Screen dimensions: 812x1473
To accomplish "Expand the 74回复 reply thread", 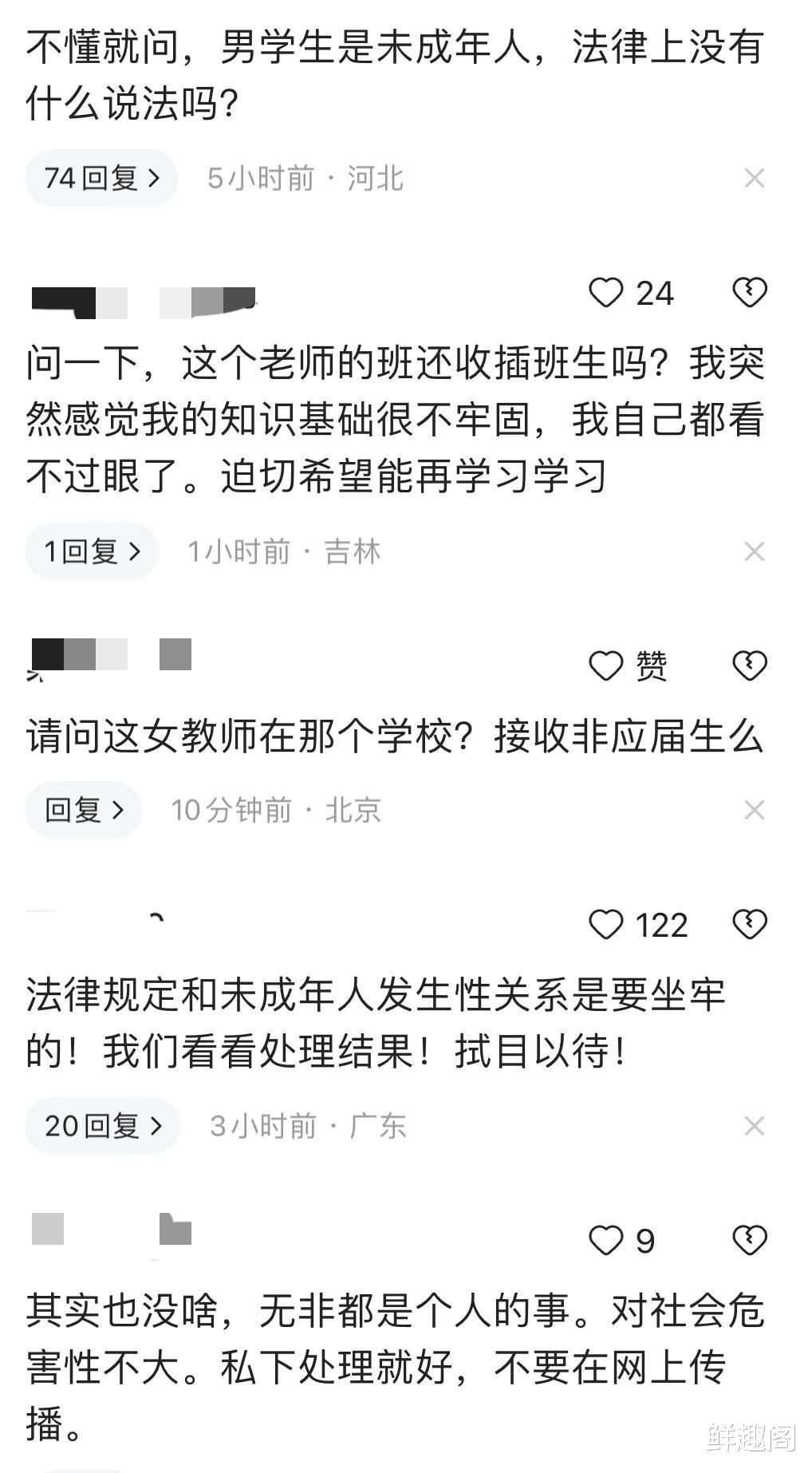I will click(101, 177).
